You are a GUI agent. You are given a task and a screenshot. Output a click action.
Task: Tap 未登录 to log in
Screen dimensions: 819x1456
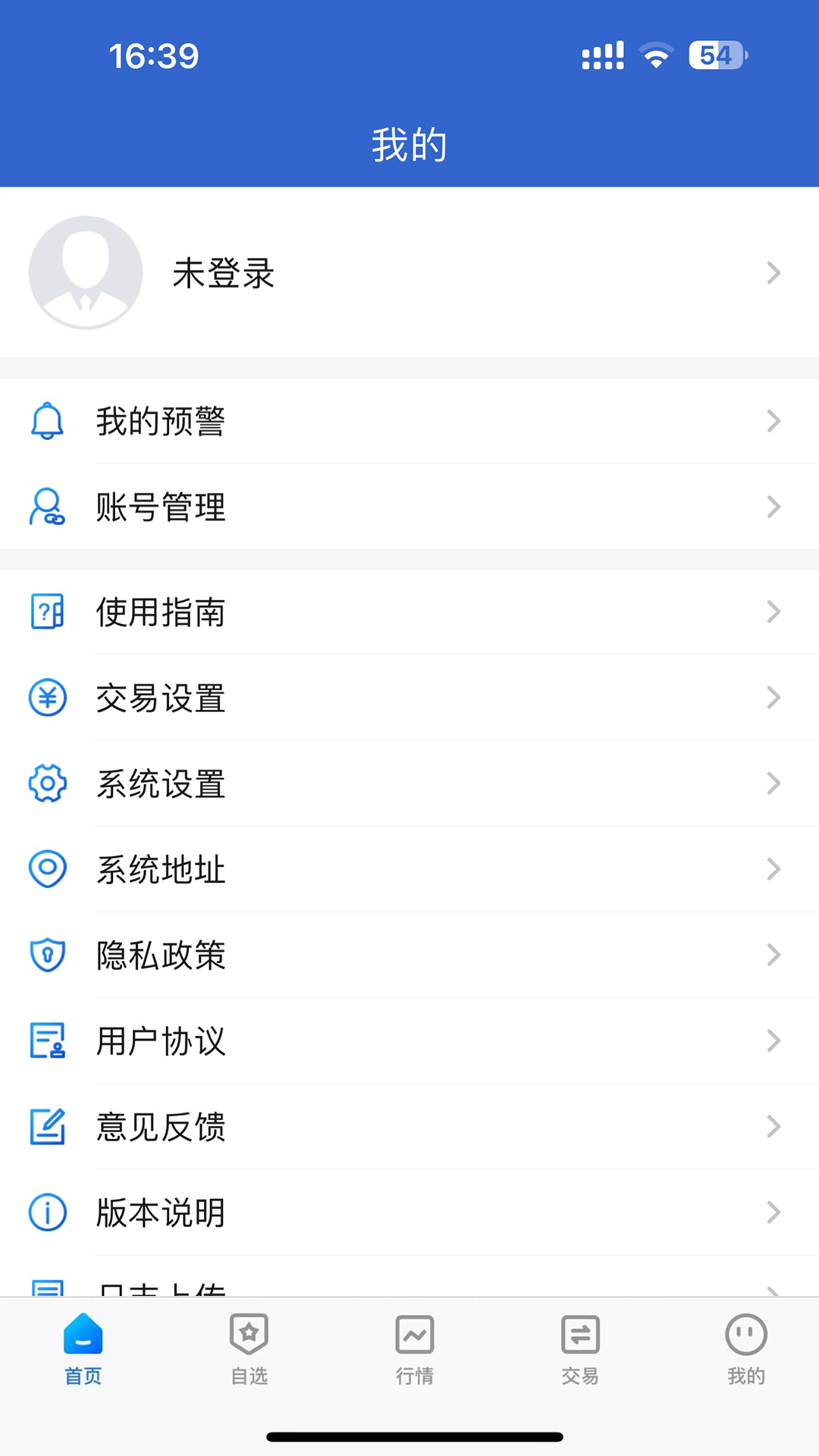tap(224, 275)
